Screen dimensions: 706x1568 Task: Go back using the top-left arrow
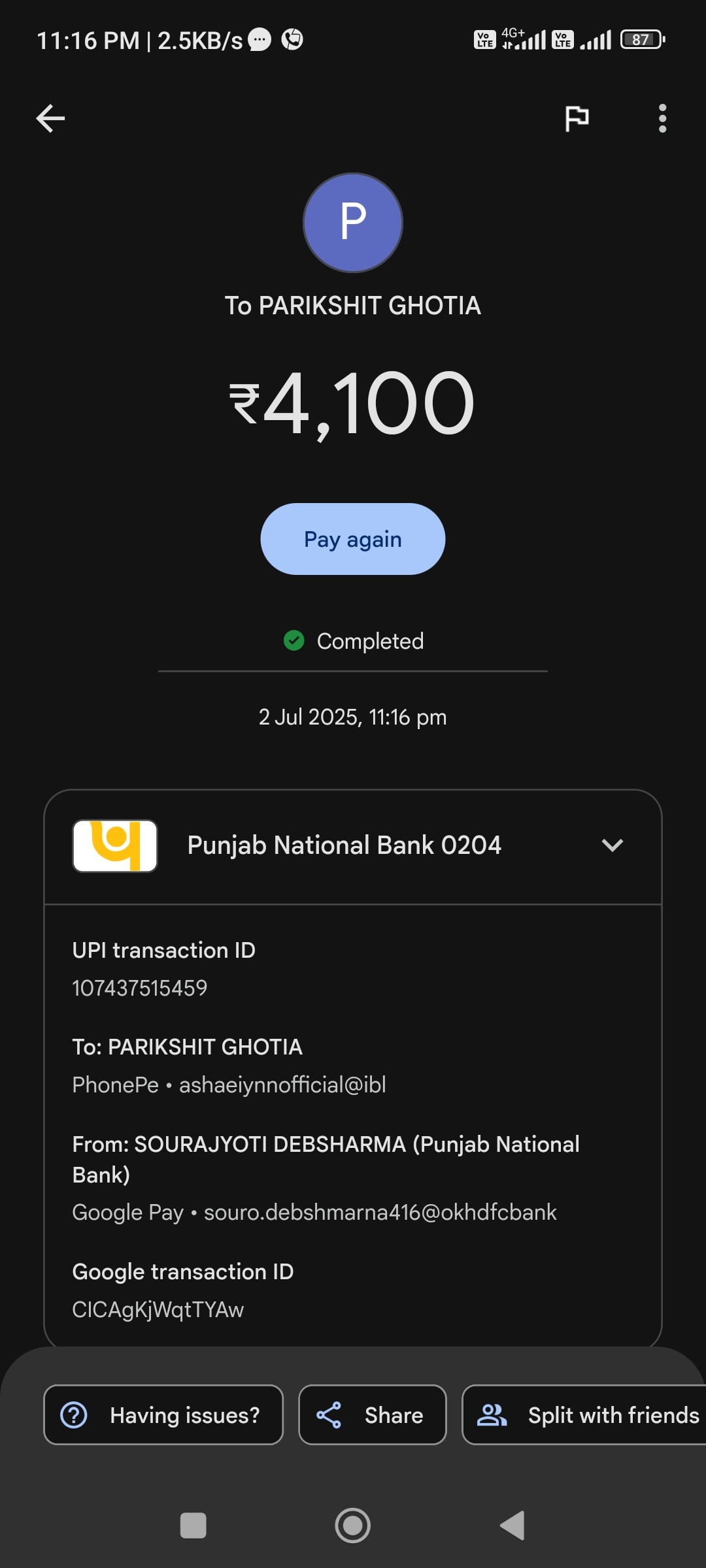coord(50,118)
